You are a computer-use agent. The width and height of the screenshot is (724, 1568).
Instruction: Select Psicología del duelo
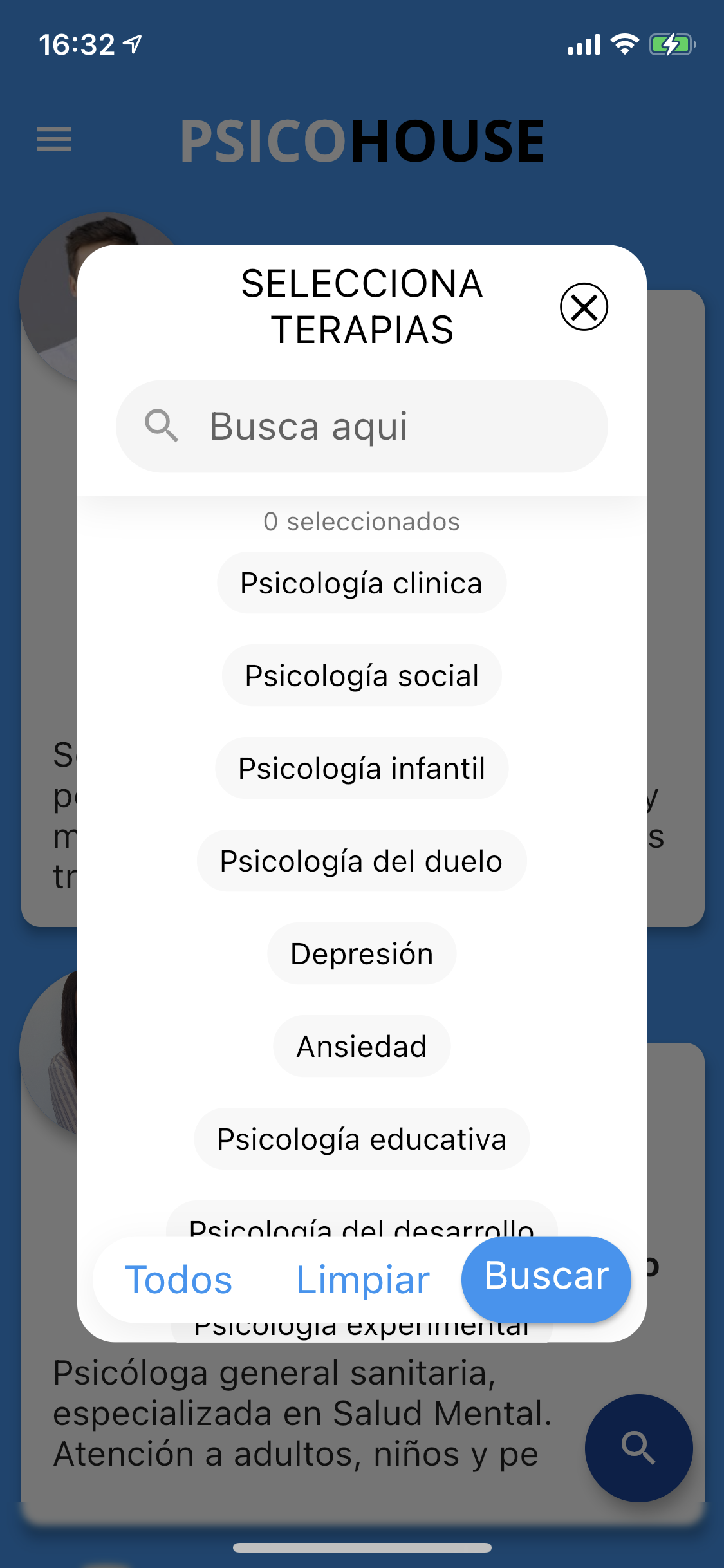pyautogui.click(x=362, y=861)
